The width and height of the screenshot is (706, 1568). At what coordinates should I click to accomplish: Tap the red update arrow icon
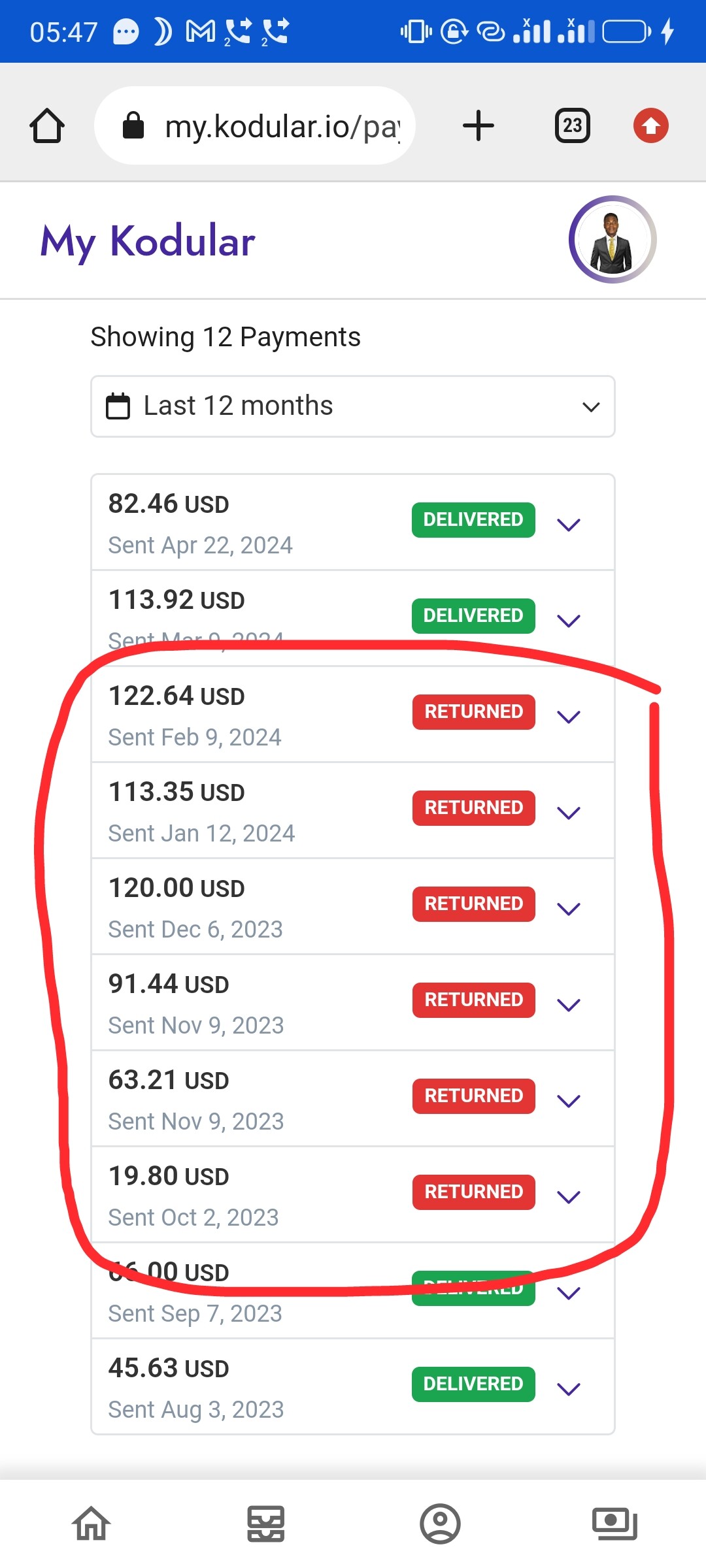click(x=650, y=125)
